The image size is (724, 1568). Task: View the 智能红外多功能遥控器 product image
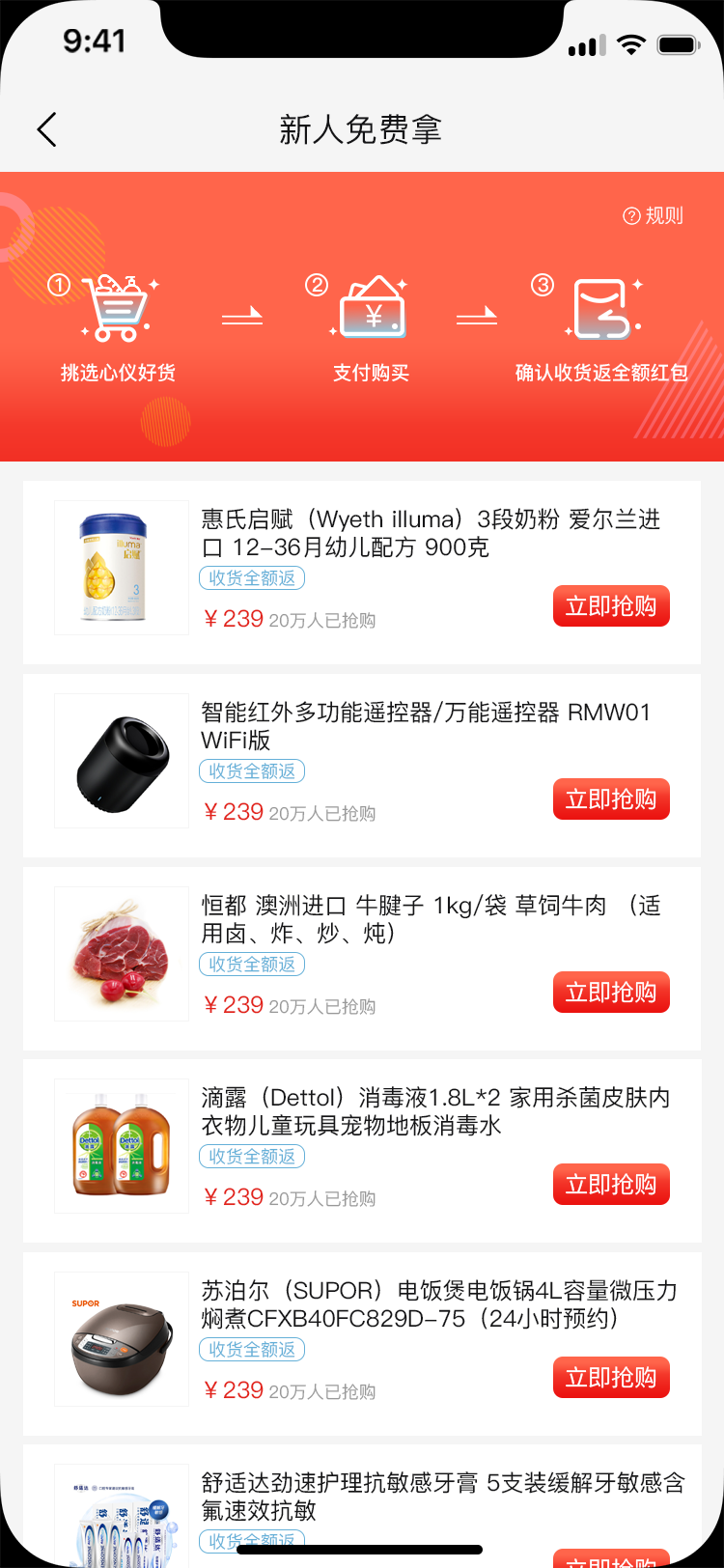point(122,761)
